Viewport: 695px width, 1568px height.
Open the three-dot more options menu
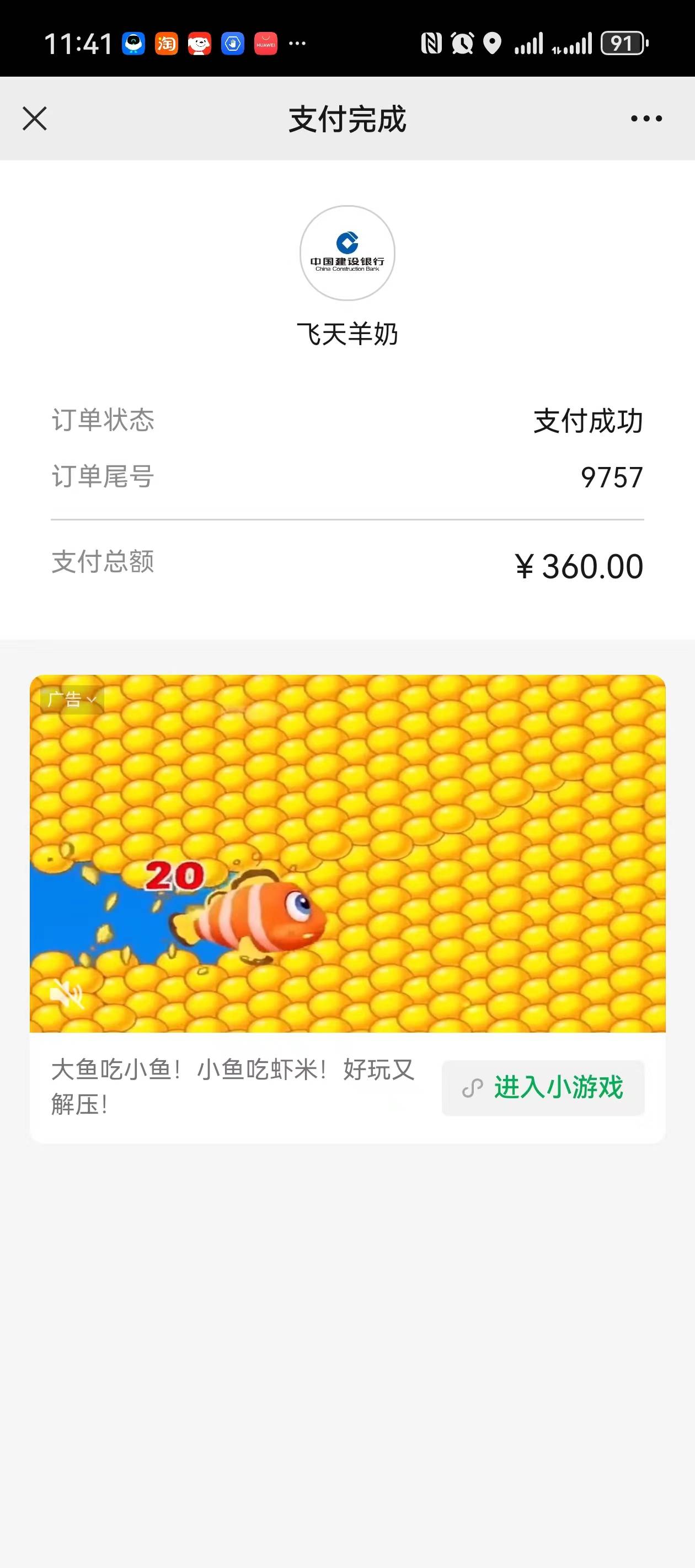tap(646, 119)
